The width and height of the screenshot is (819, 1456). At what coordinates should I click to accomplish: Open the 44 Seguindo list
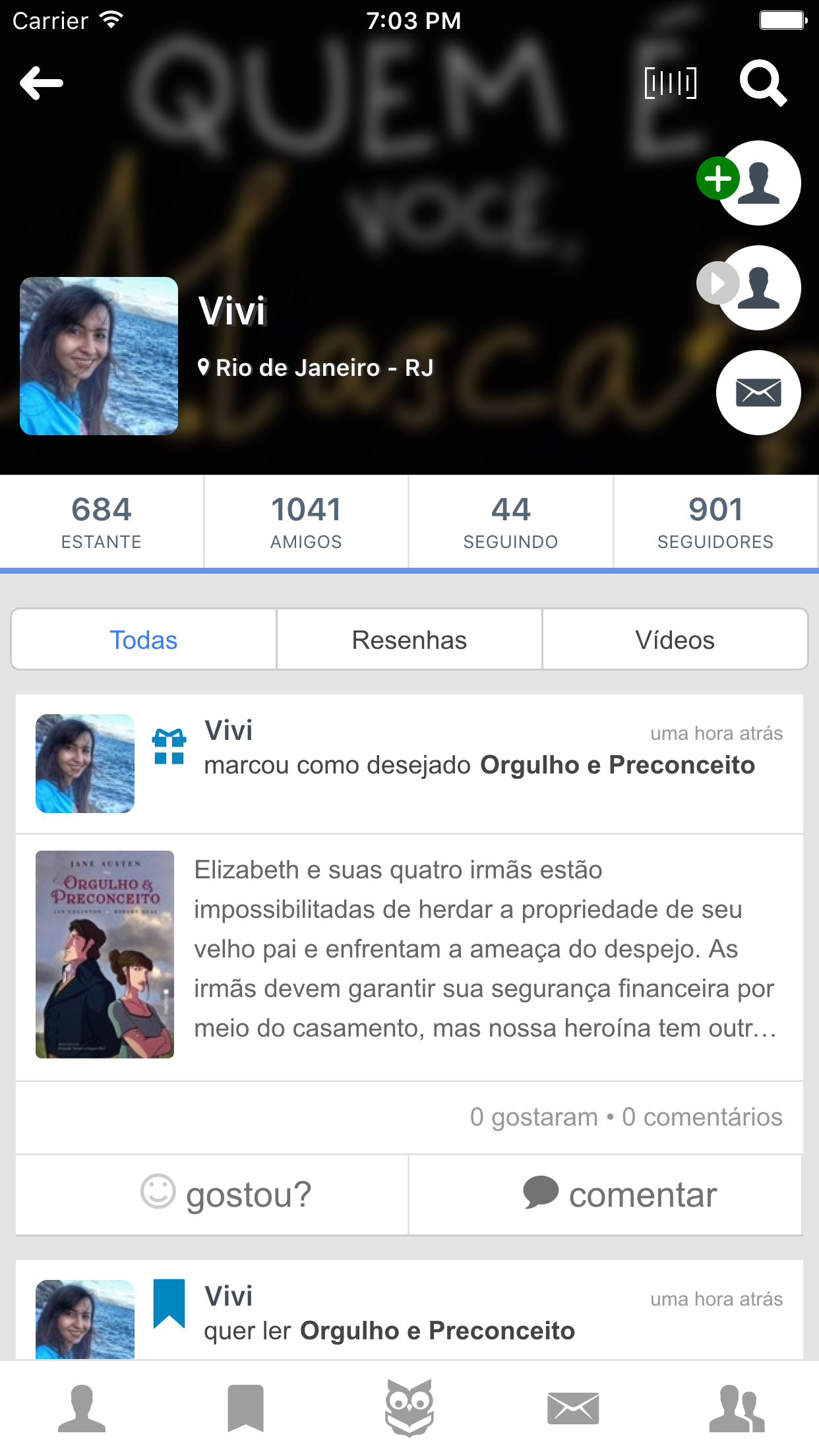click(x=510, y=521)
